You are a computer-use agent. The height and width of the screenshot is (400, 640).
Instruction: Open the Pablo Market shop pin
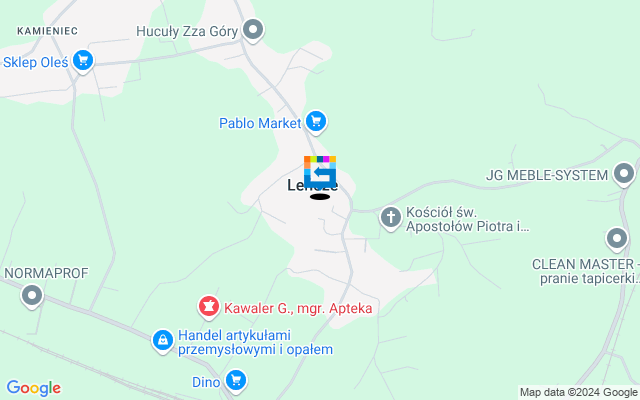[x=316, y=123]
